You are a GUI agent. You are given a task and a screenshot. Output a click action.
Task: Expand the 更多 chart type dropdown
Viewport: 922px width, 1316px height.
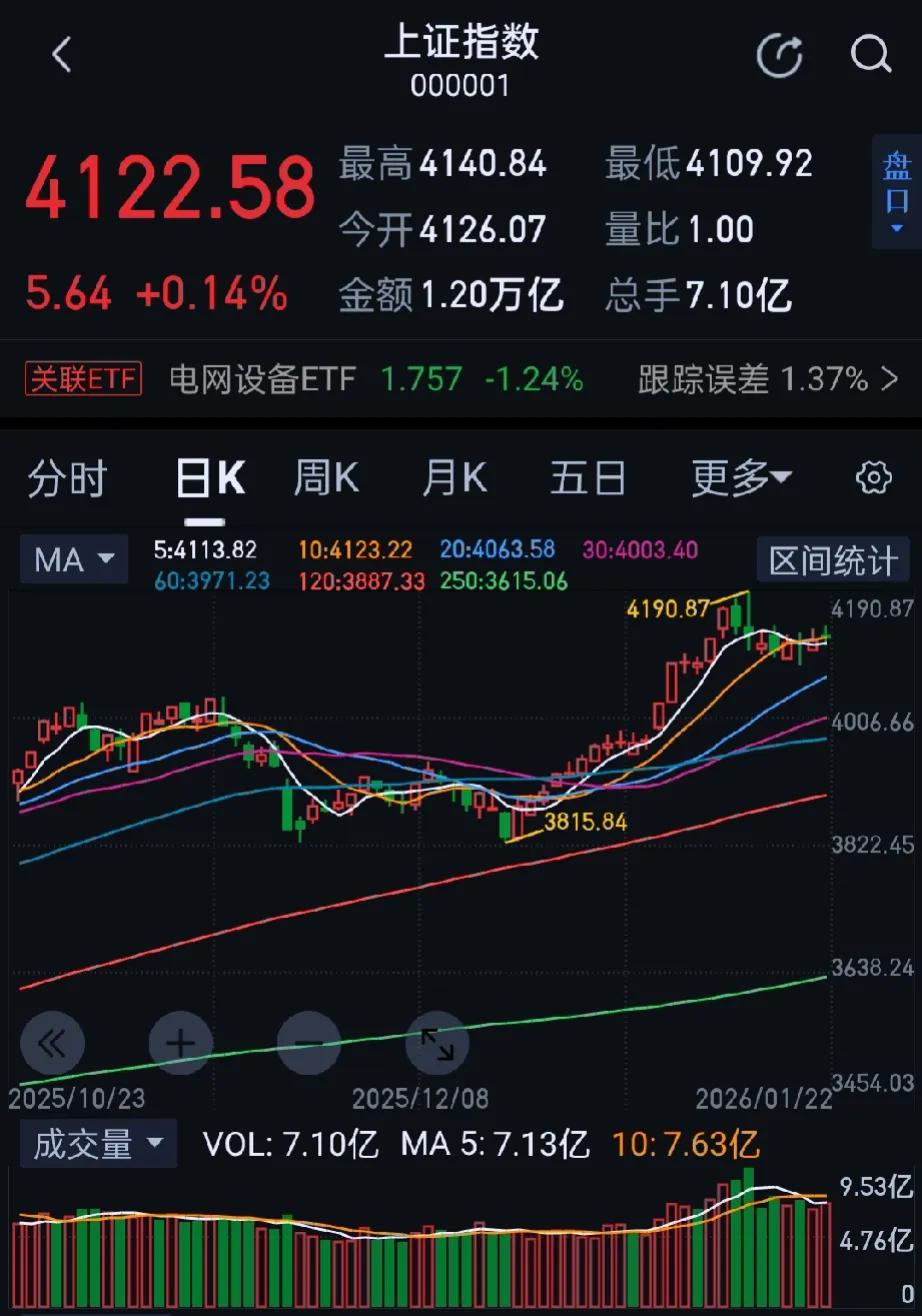pos(738,478)
